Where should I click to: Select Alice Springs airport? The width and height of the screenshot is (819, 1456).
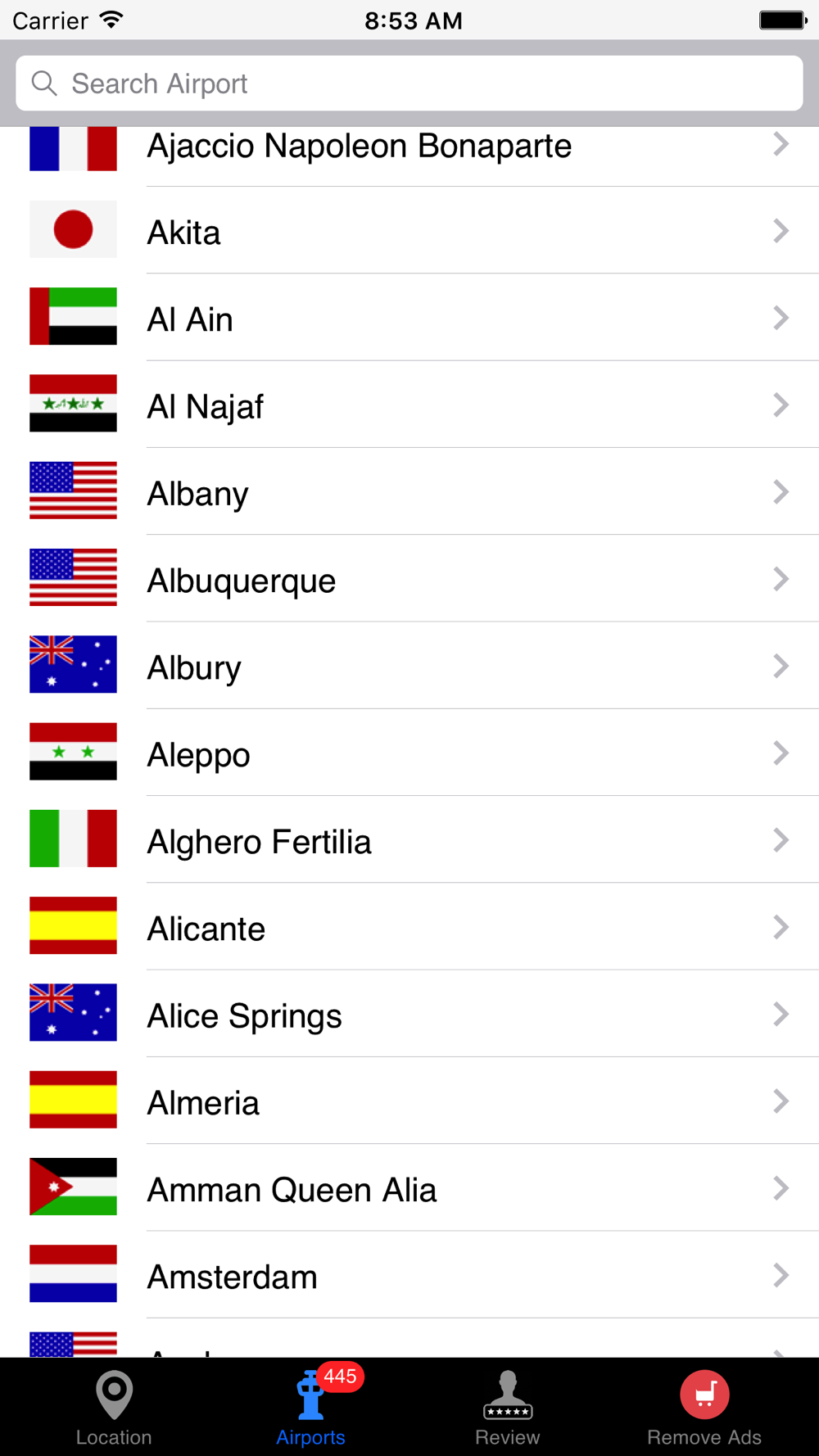pyautogui.click(x=409, y=1014)
